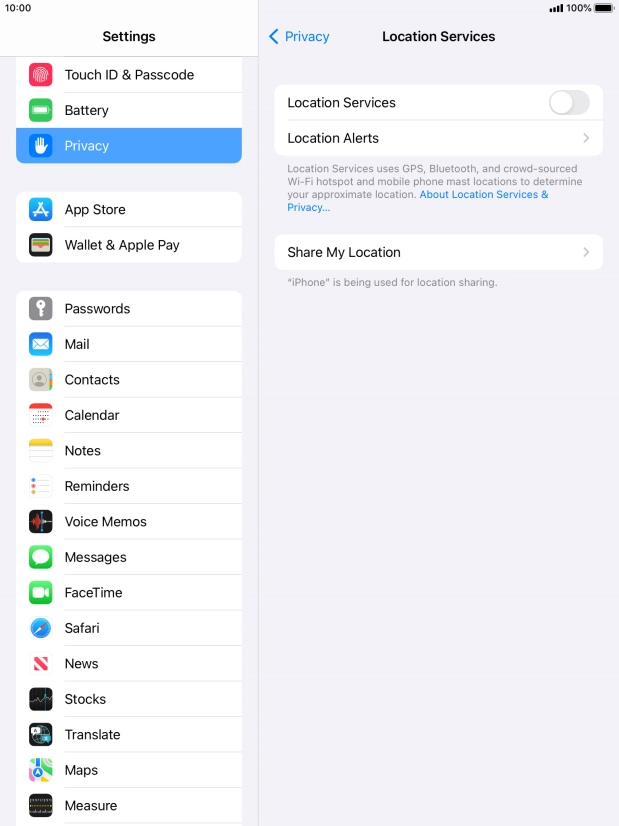The width and height of the screenshot is (619, 826).
Task: Open Messages settings
Action: [x=129, y=557]
